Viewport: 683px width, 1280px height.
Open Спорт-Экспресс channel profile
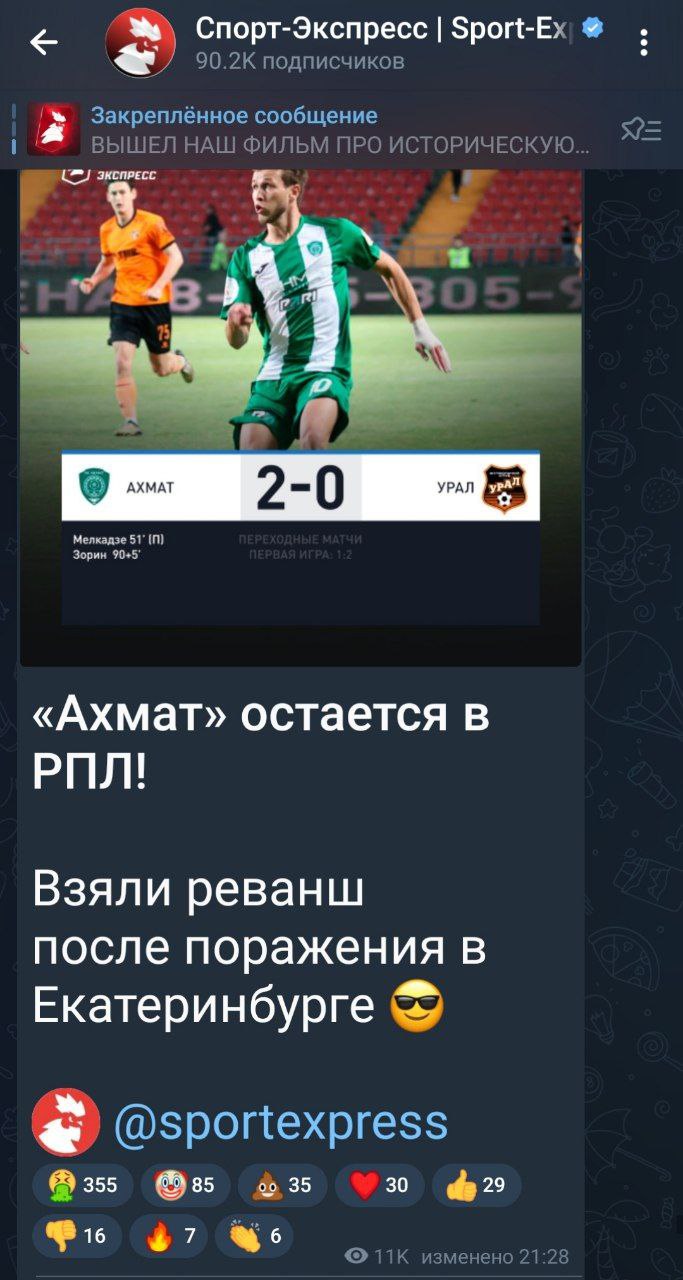[x=380, y=44]
